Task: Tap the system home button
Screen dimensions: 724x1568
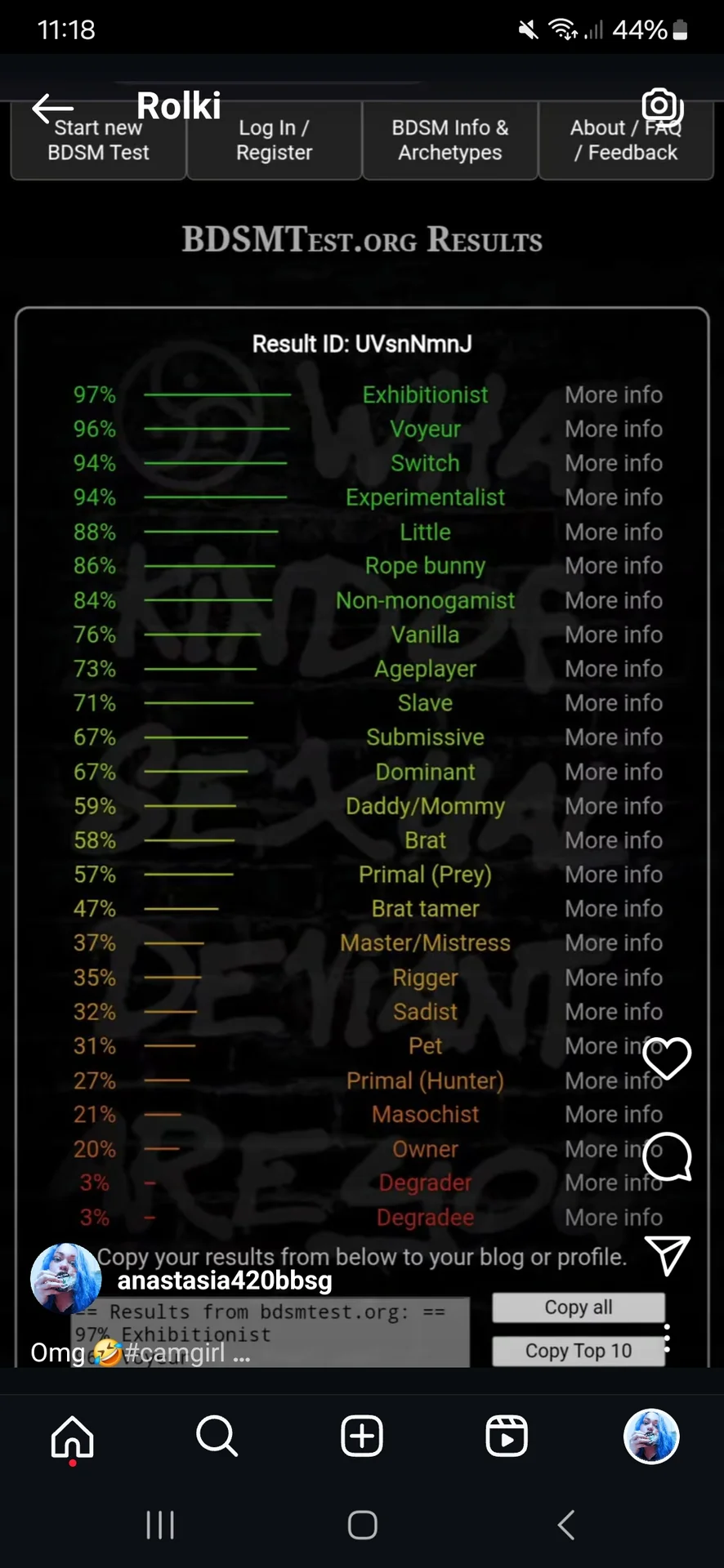Action: click(362, 1525)
